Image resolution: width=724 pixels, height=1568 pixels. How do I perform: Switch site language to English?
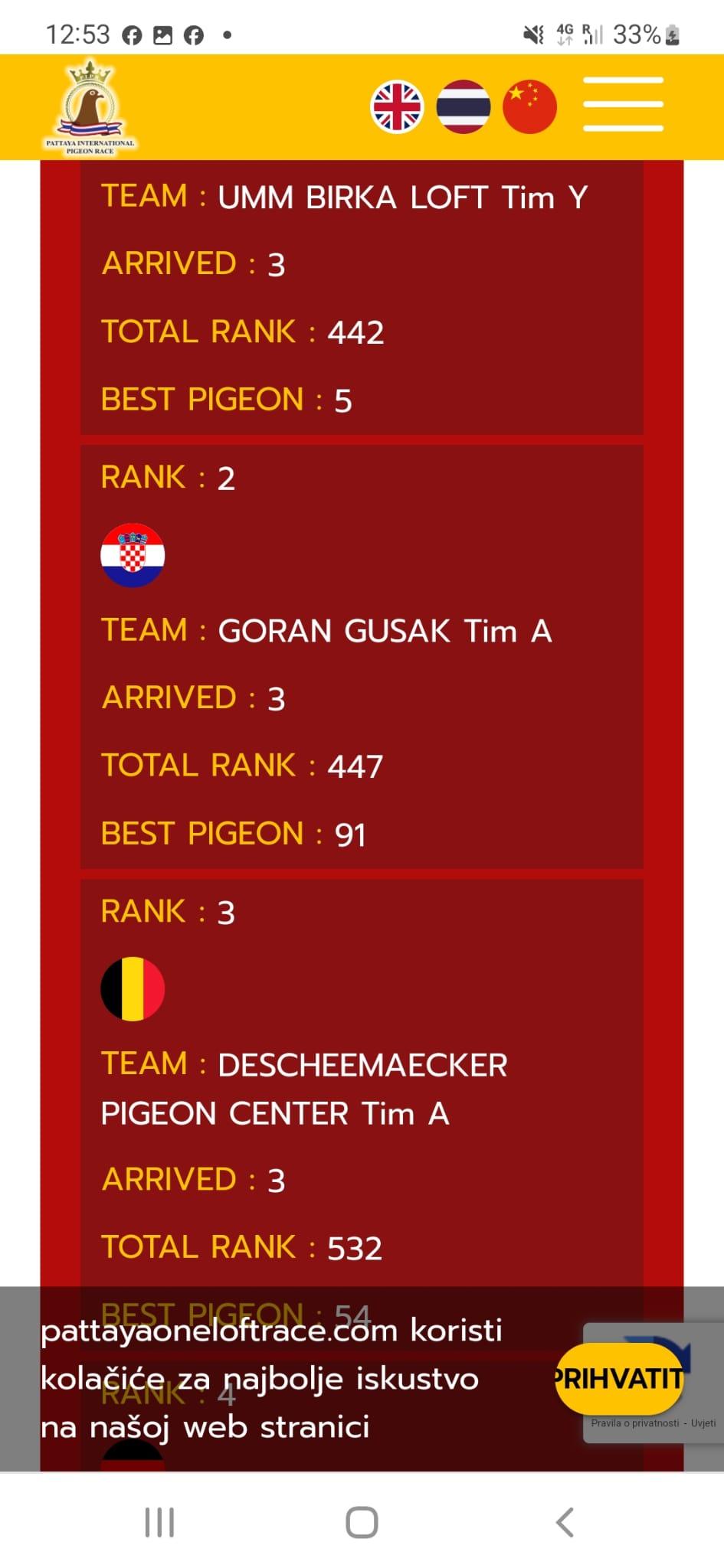(397, 106)
